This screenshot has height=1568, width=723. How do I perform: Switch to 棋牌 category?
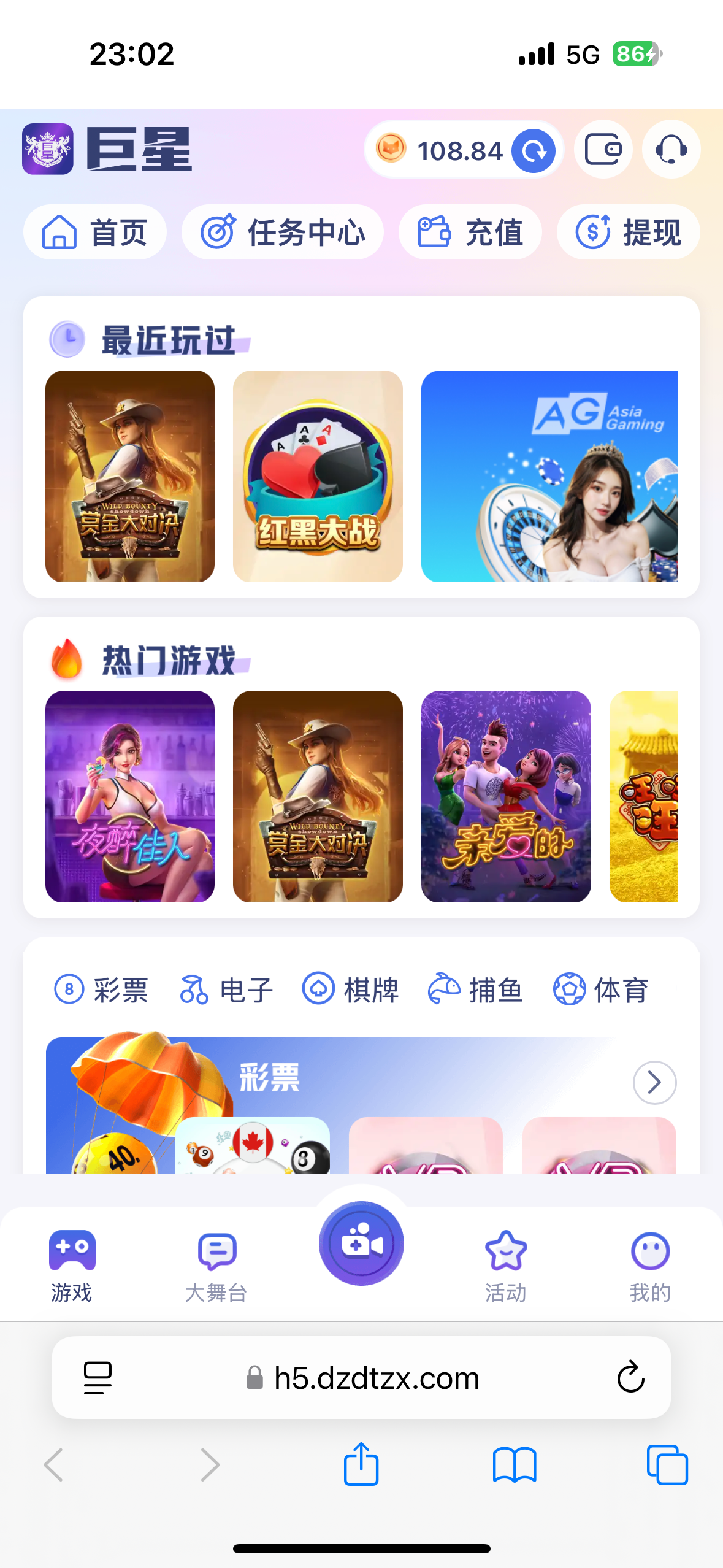(351, 990)
